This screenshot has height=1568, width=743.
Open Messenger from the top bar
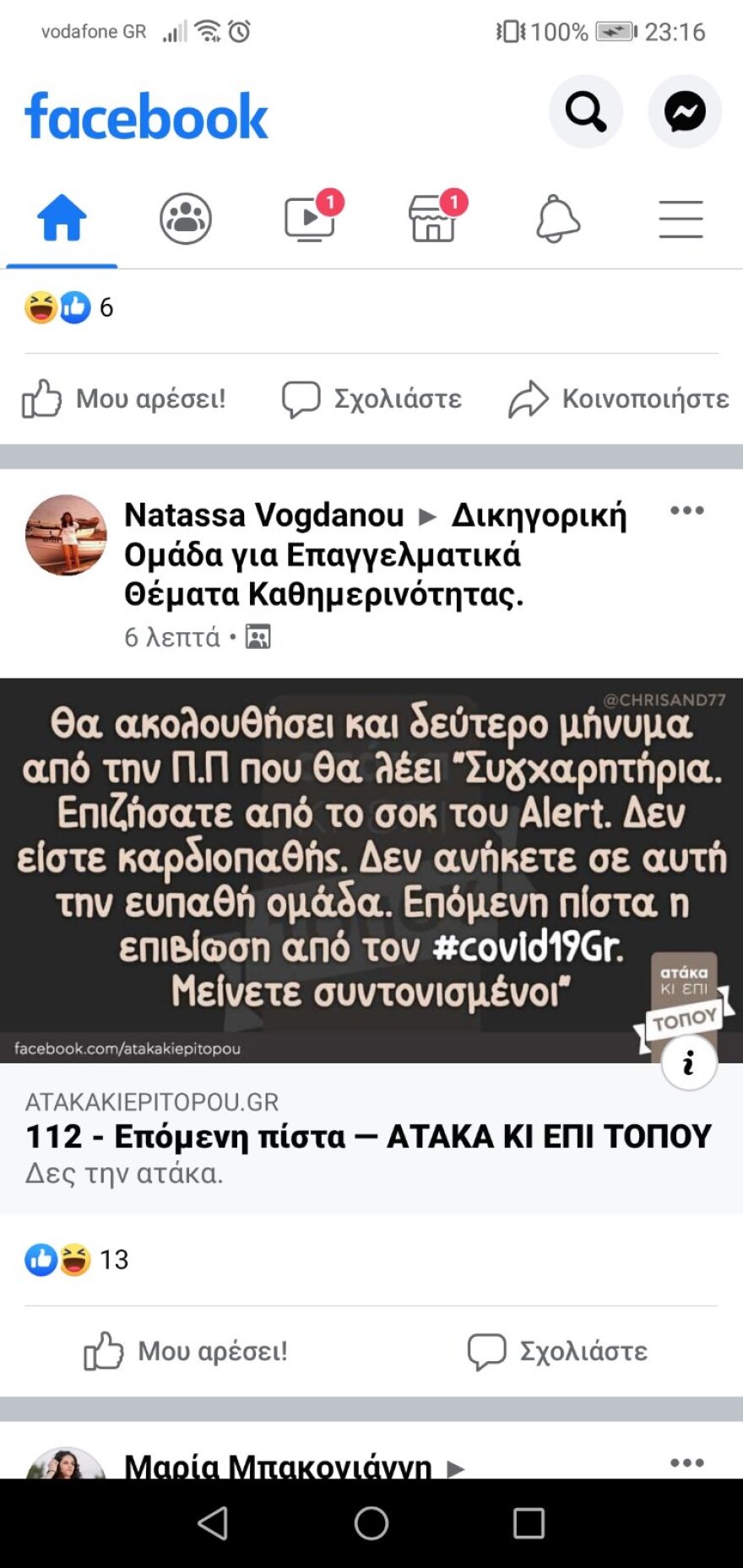[x=685, y=111]
